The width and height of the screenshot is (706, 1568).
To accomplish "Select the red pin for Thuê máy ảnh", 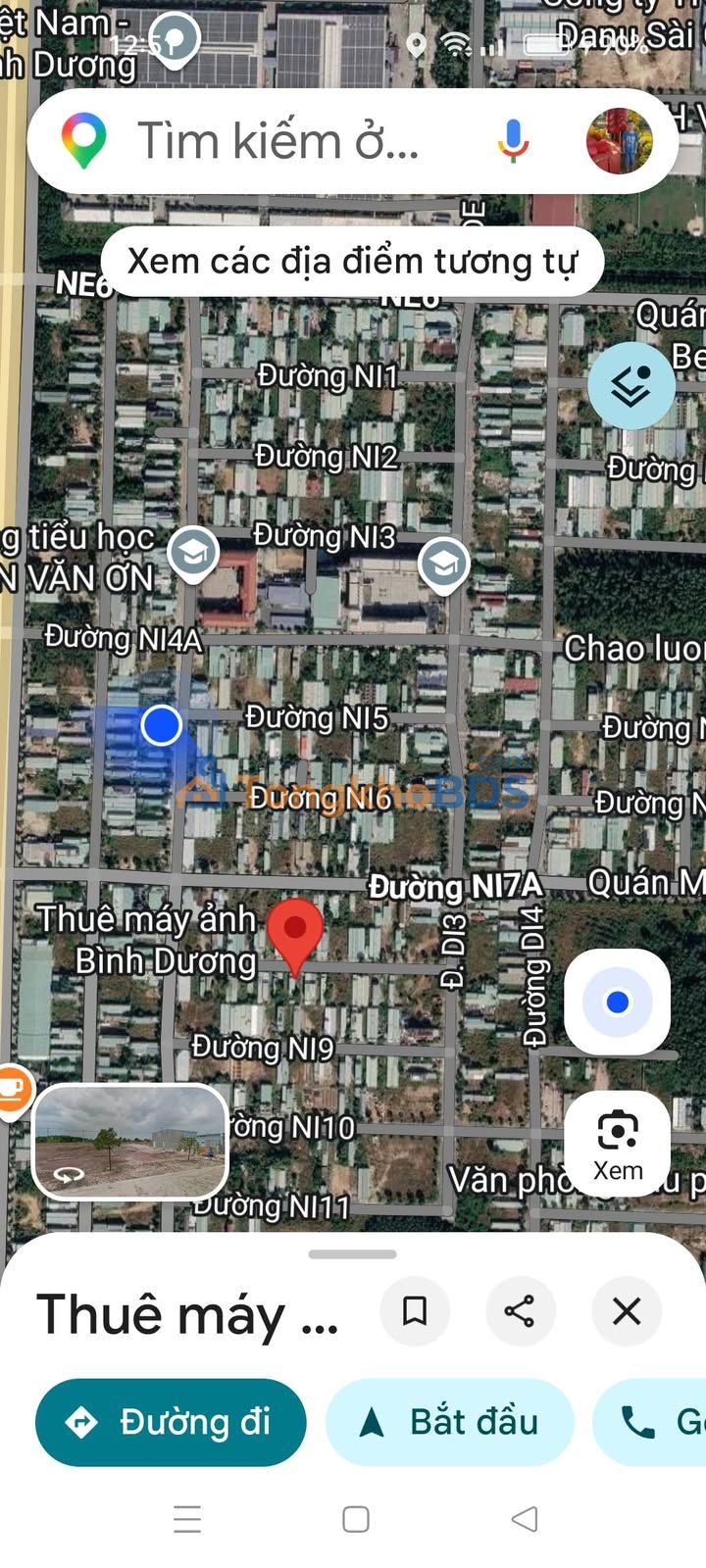I will [x=295, y=931].
